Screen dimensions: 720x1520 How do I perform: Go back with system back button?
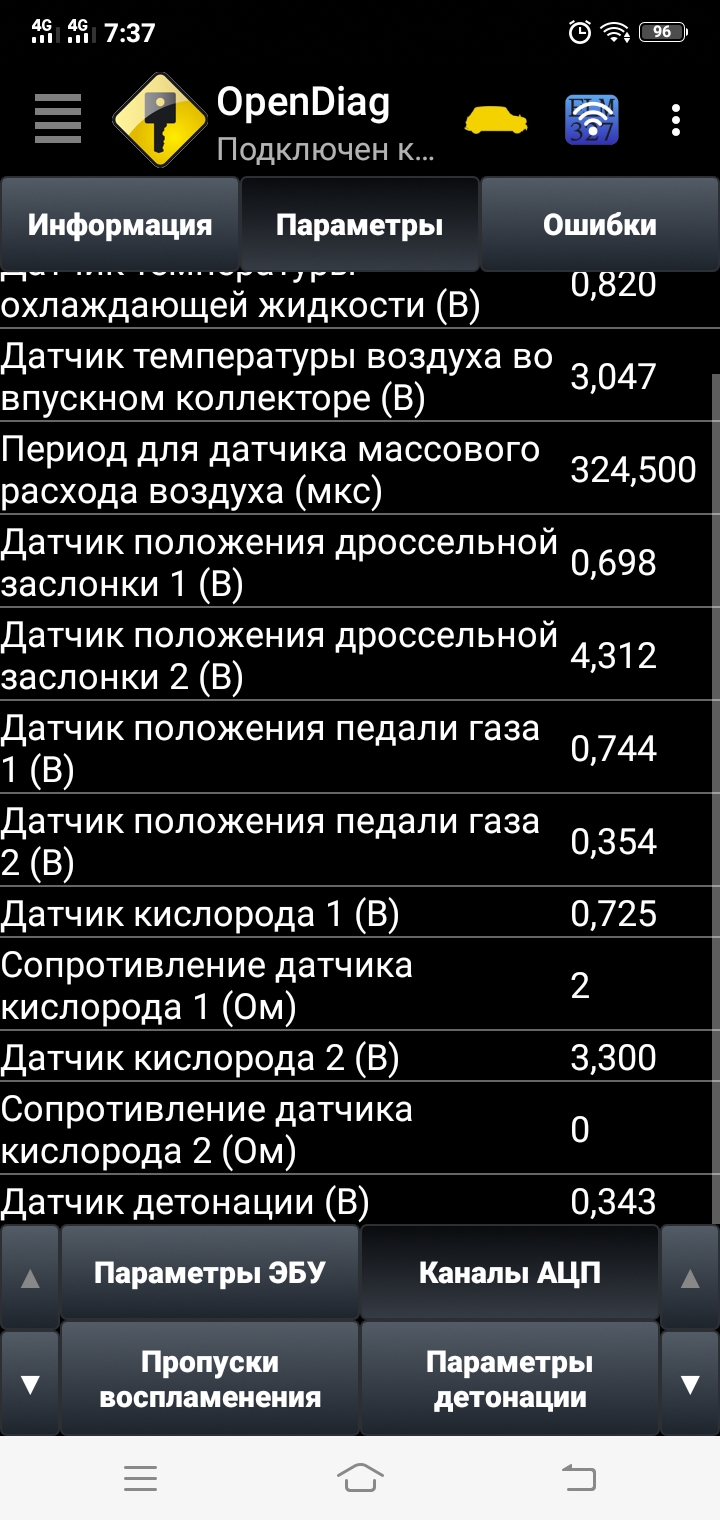coord(578,1478)
